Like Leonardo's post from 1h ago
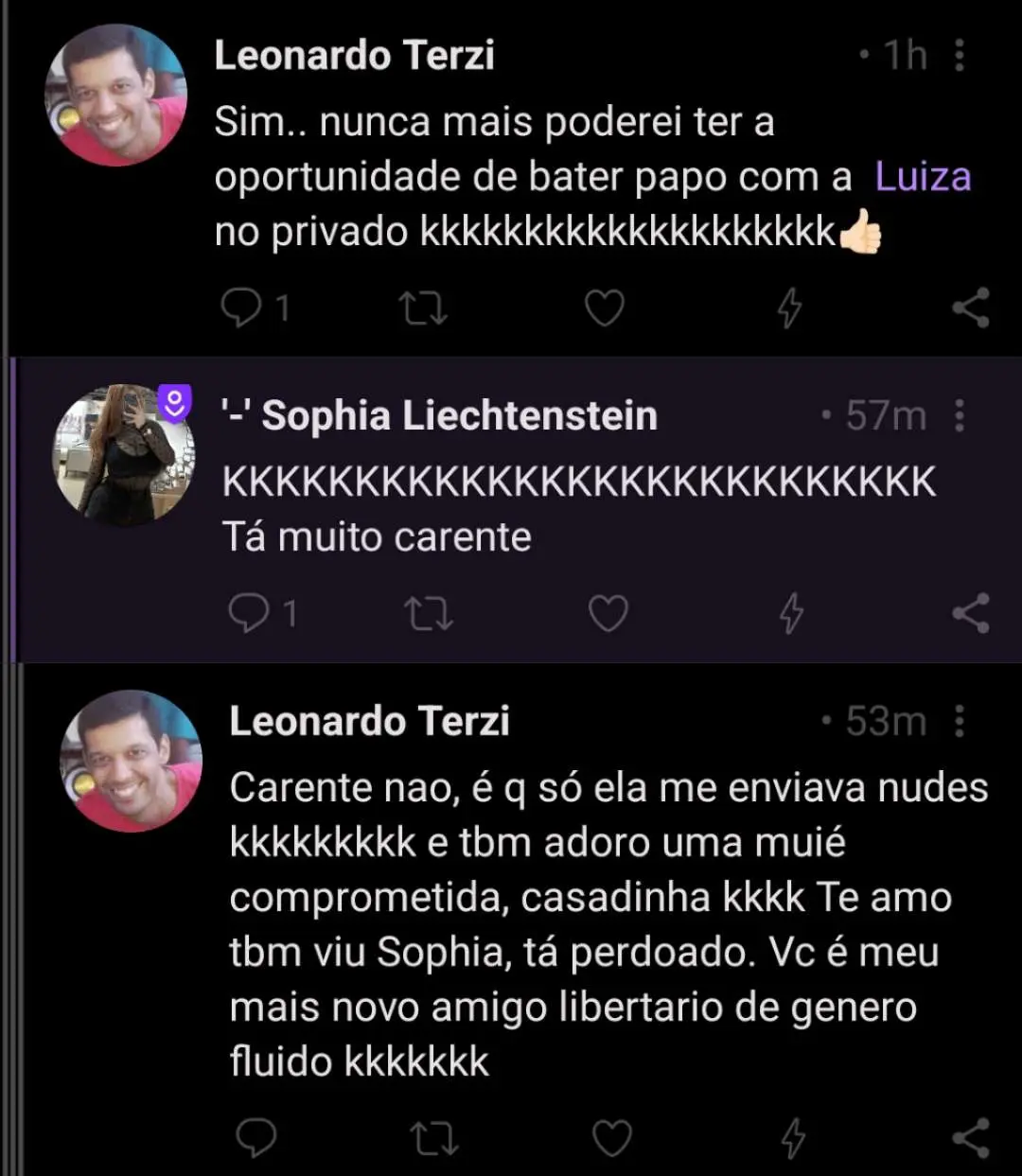1022x1176 pixels. [605, 308]
